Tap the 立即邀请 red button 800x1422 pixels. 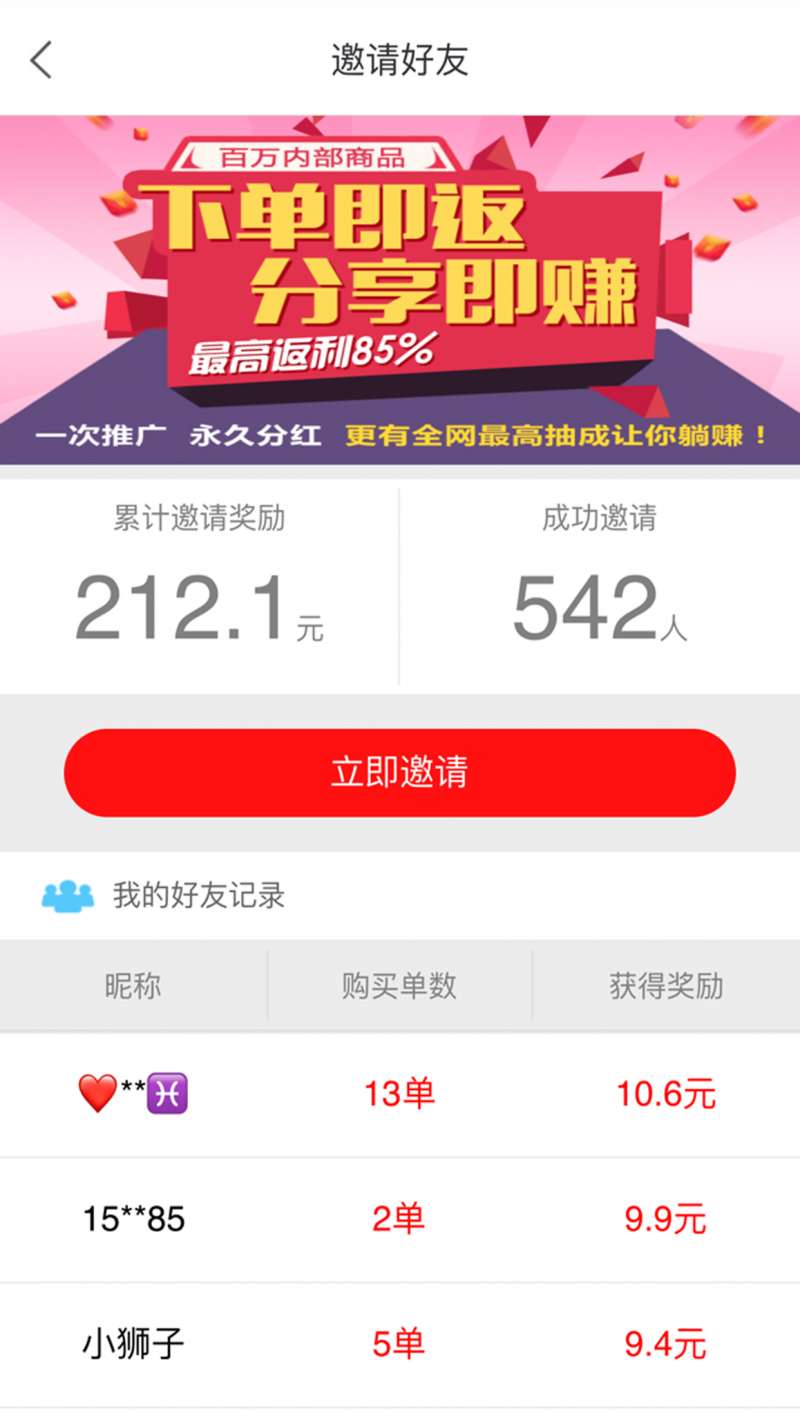(x=400, y=772)
